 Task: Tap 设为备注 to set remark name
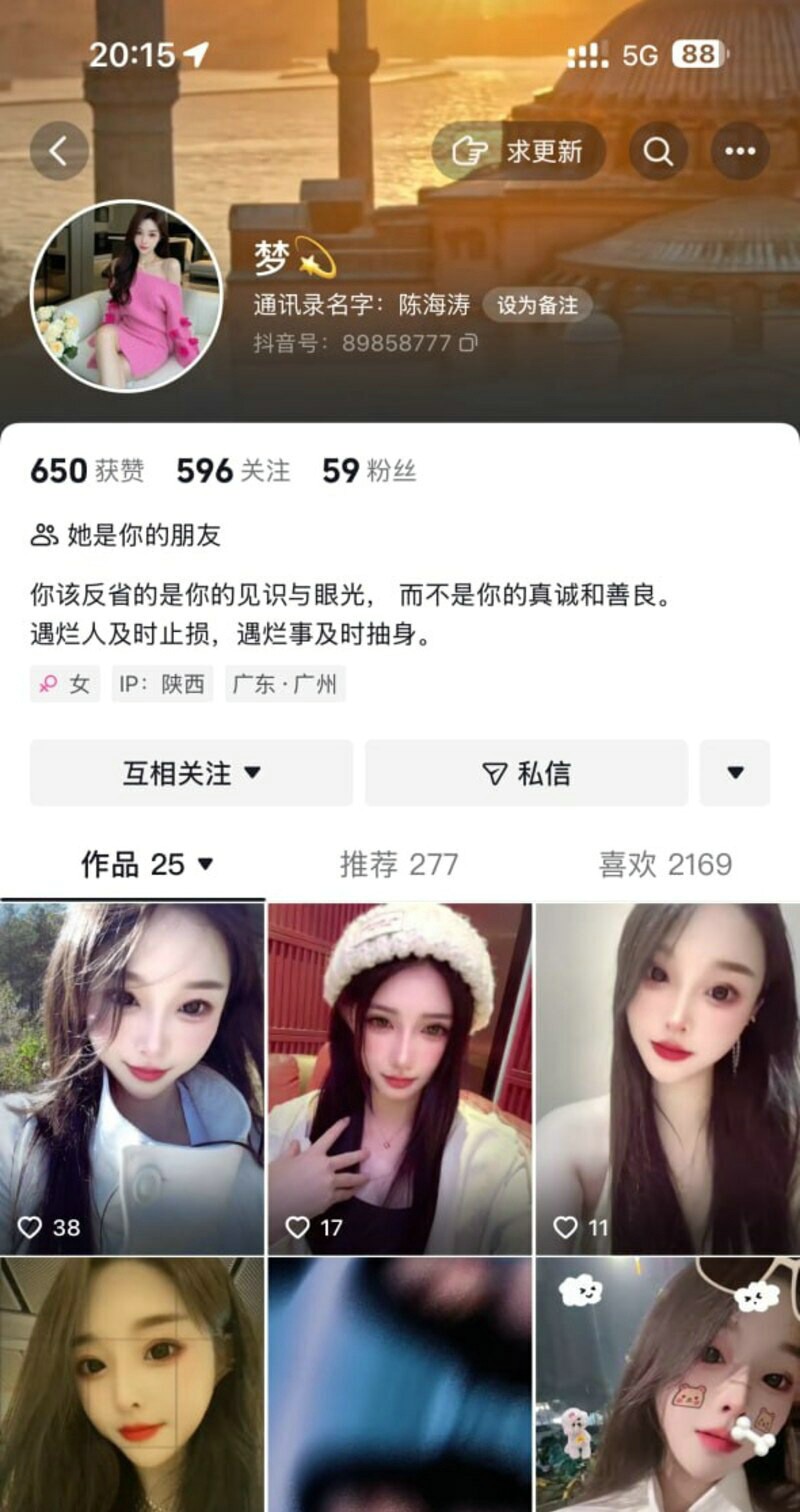537,305
